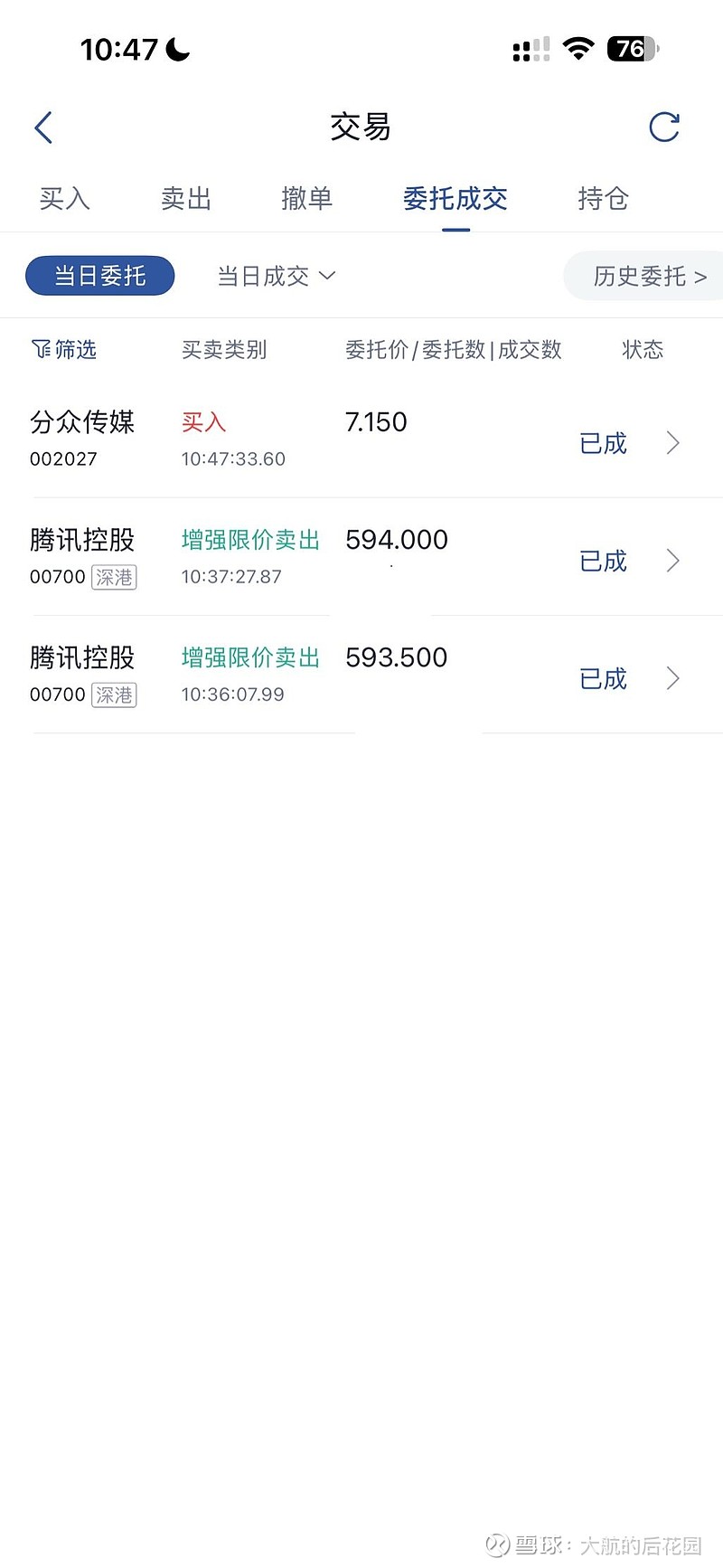Expand the 当日成交 dropdown
Viewport: 723px width, 1568px height.
click(x=276, y=276)
